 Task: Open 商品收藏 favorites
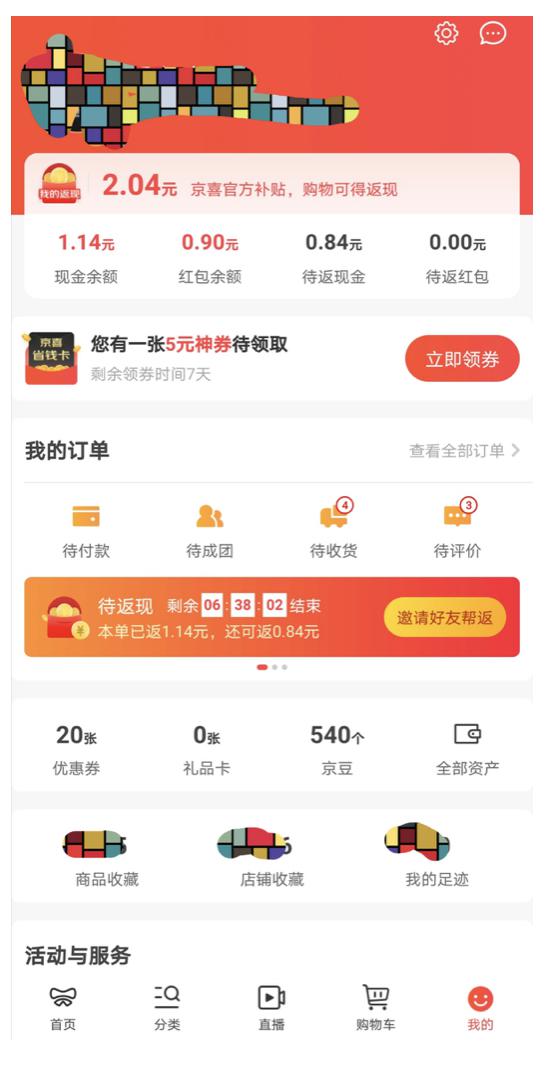click(x=107, y=857)
